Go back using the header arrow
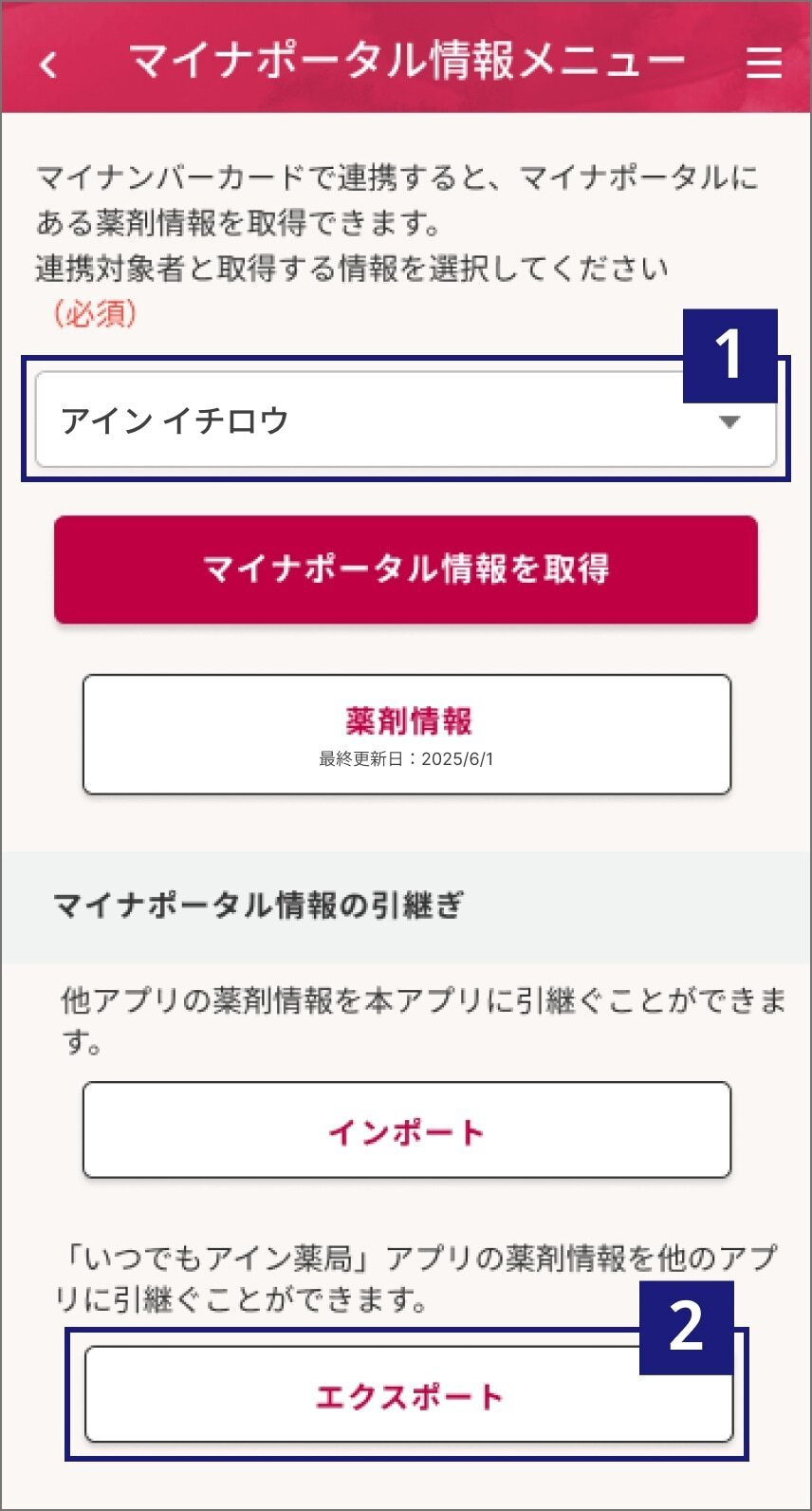This screenshot has height=1511, width=812. coord(48,64)
